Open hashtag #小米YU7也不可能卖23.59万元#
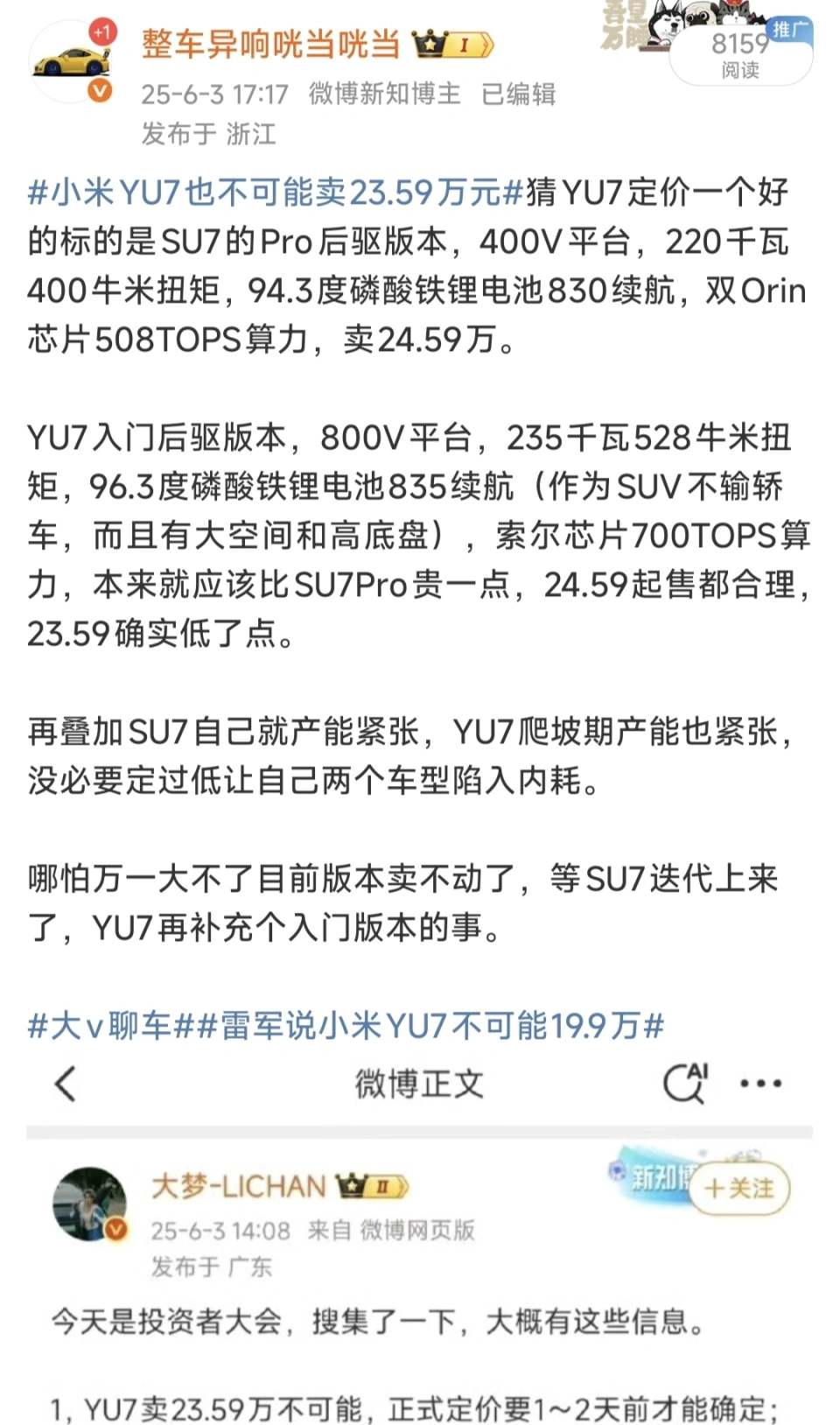This screenshot has width=840, height=1425. coord(275,192)
